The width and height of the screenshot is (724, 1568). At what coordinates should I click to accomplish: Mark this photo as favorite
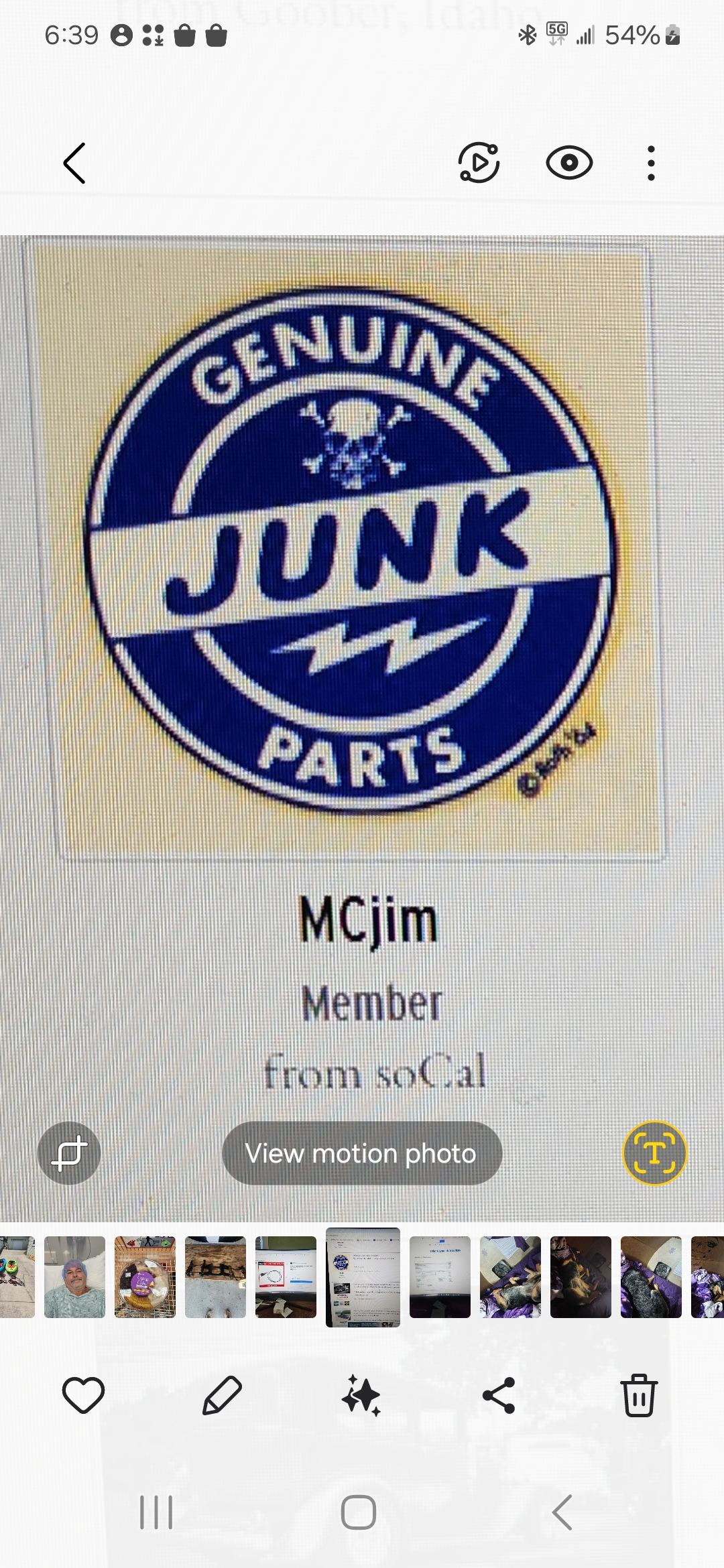pos(83,1395)
